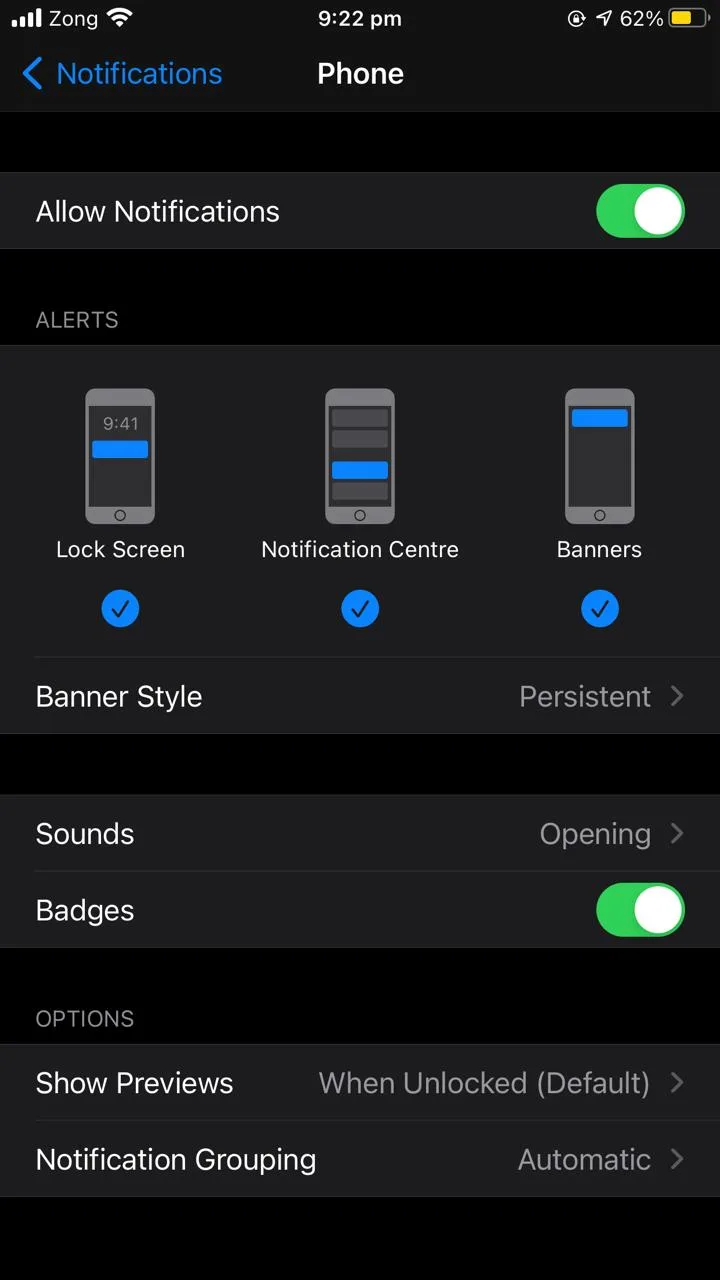Open Notification Grouping options
This screenshot has width=720, height=1280.
point(360,1159)
